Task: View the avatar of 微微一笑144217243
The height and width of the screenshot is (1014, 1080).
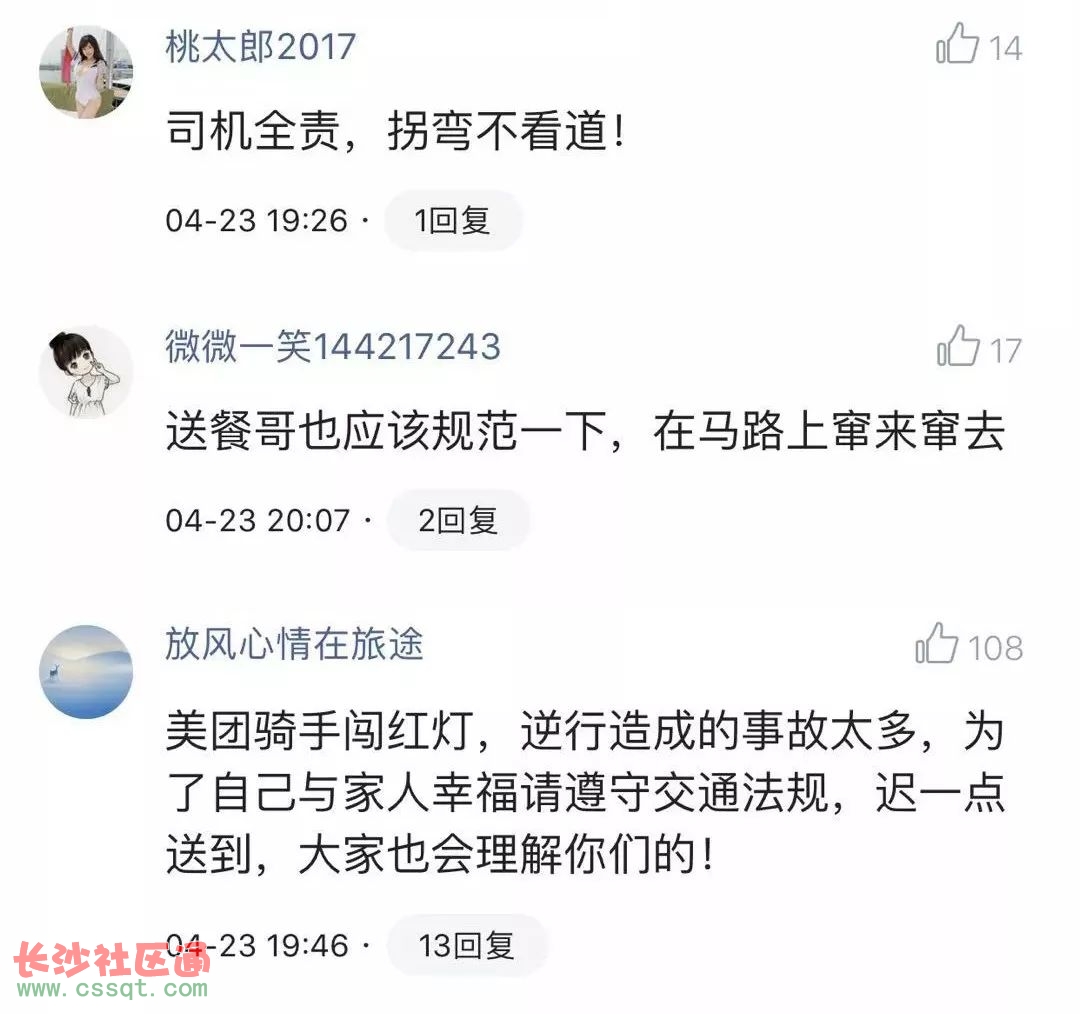Action: (x=86, y=372)
